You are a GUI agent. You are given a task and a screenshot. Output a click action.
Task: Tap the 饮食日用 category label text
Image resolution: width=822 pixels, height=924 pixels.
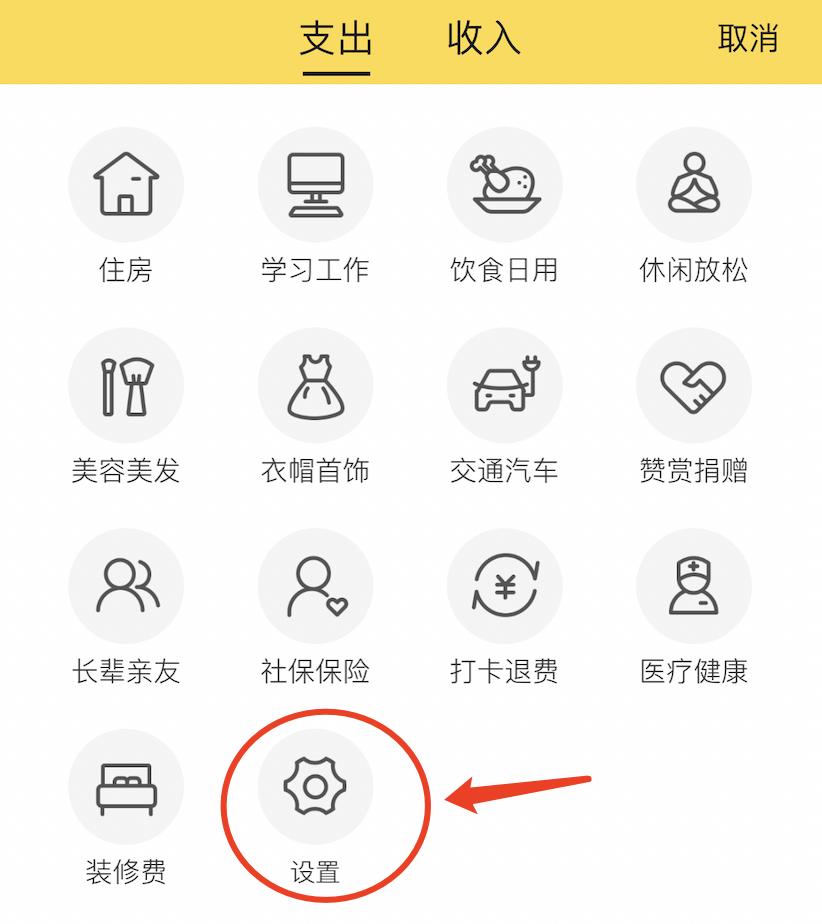coord(505,267)
